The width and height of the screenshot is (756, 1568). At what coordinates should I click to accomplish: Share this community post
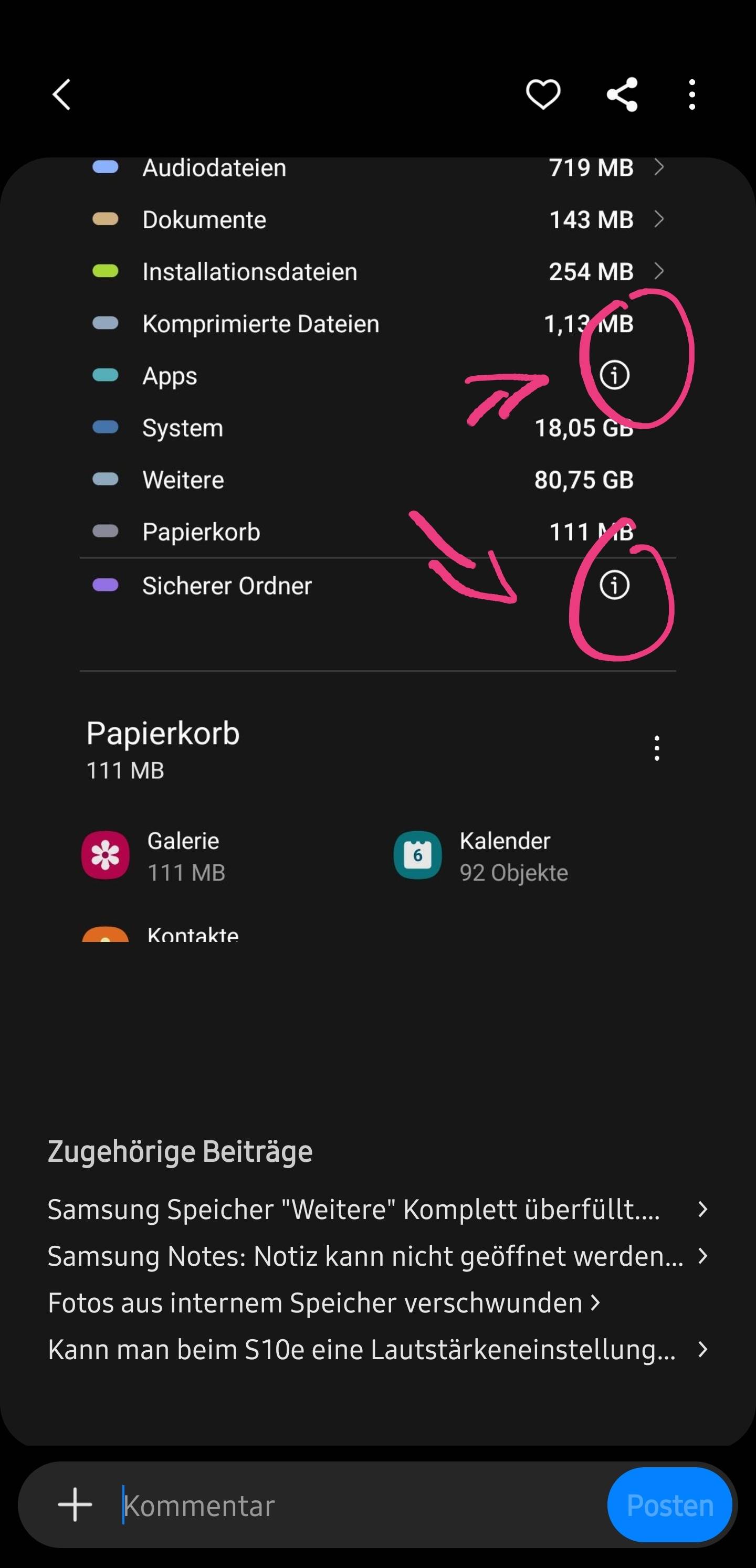click(x=622, y=94)
